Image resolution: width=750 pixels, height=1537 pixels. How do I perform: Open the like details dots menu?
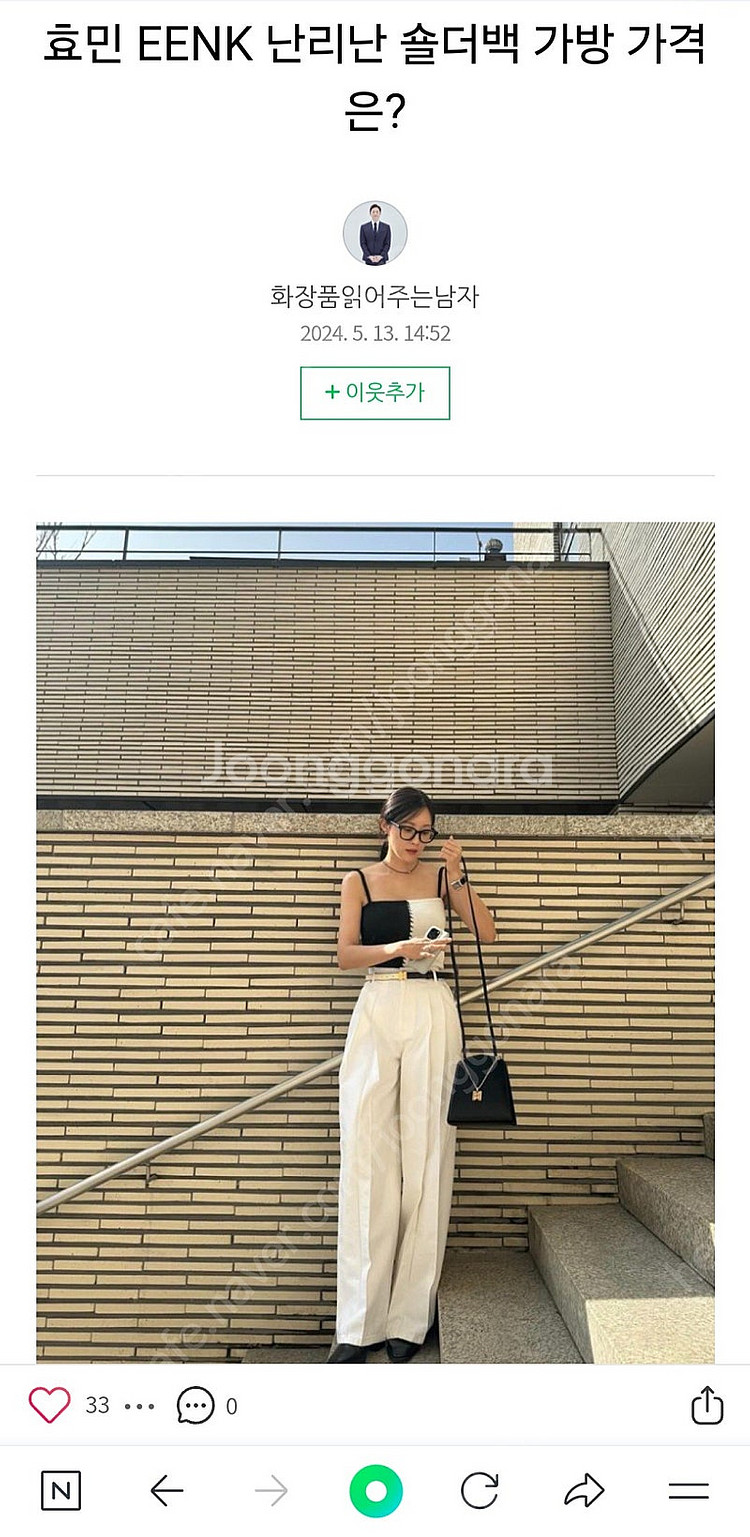139,1406
